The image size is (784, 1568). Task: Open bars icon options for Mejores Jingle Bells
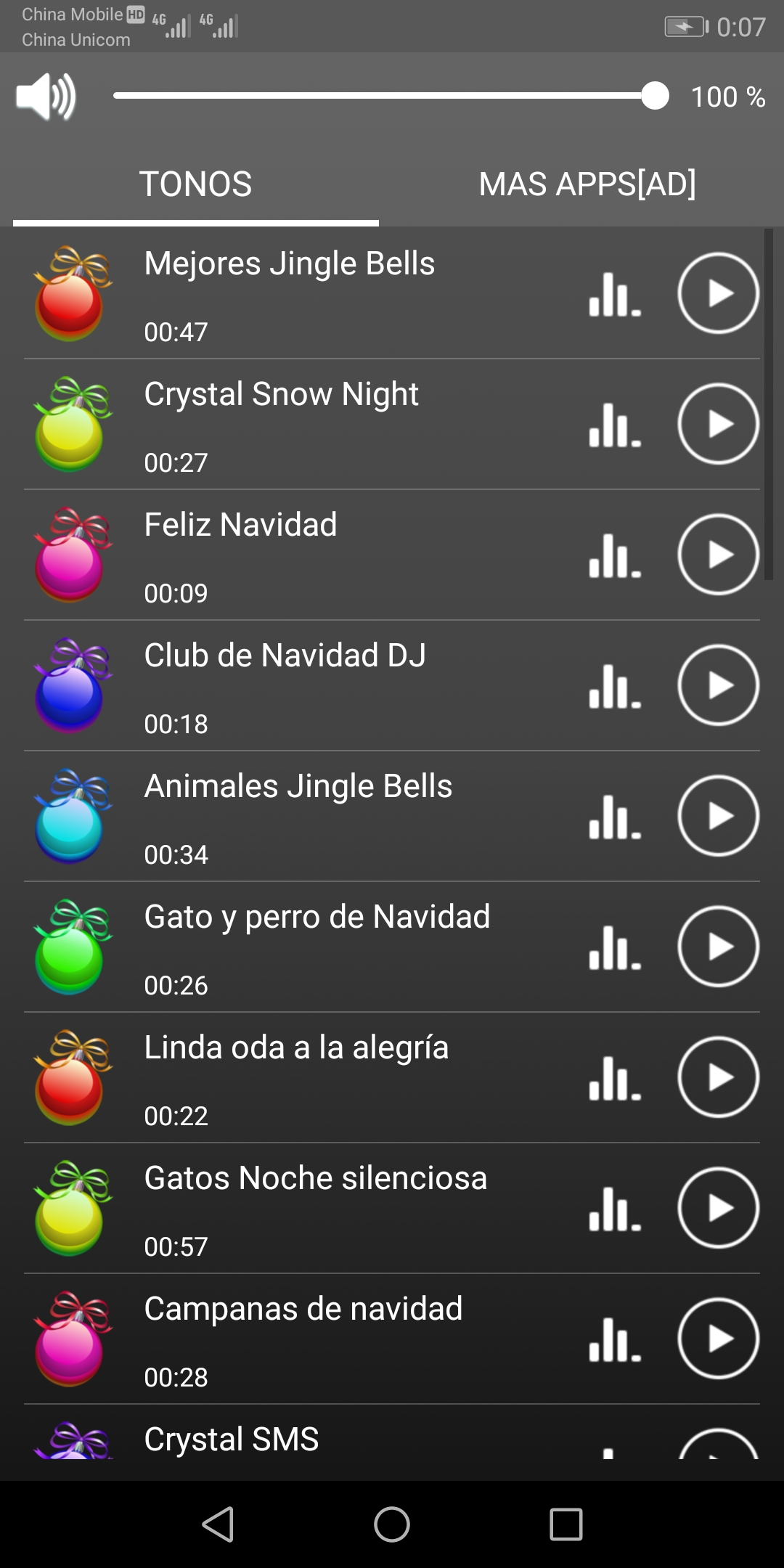pos(615,294)
